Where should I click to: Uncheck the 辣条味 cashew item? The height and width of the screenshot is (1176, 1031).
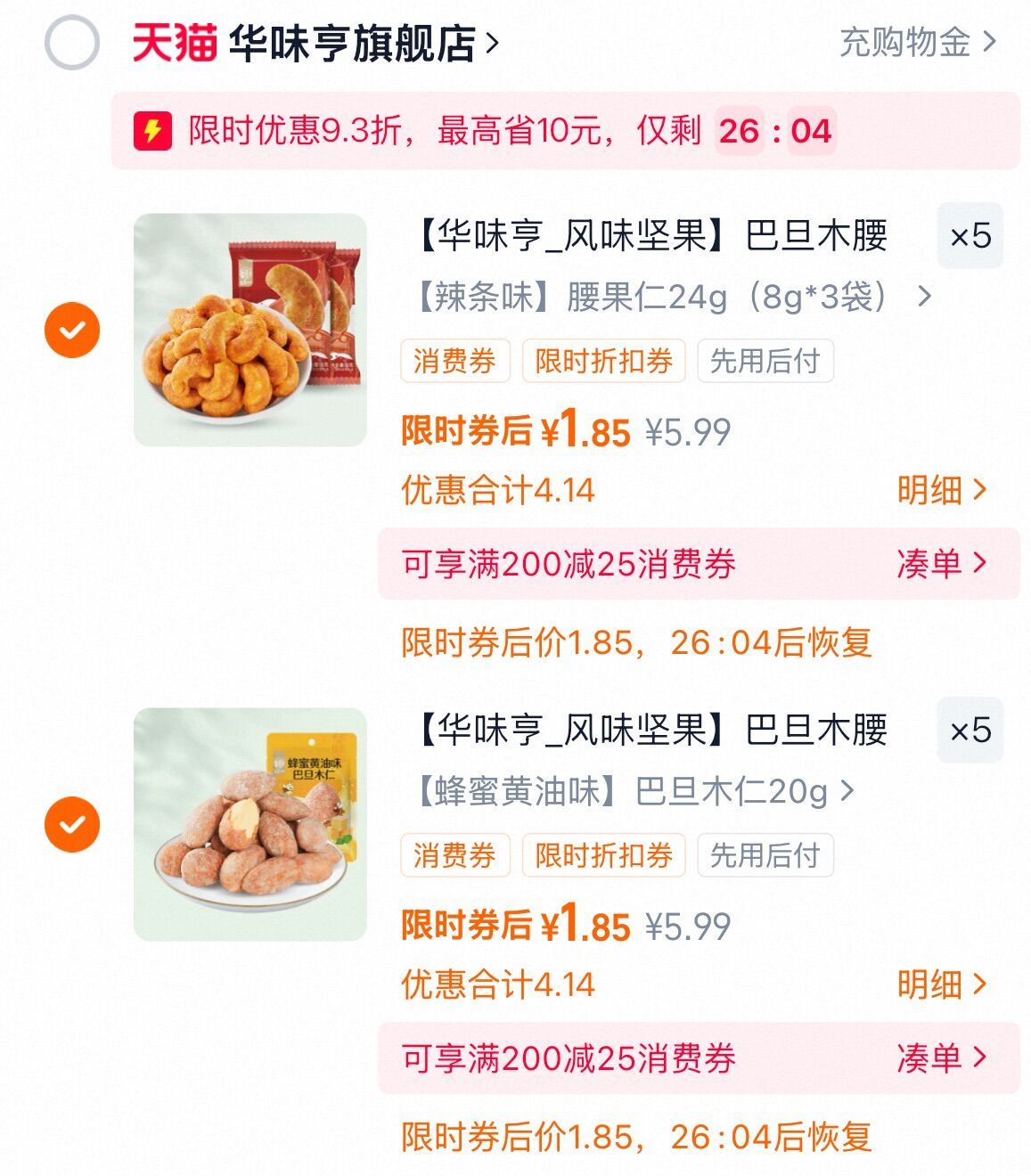72,331
